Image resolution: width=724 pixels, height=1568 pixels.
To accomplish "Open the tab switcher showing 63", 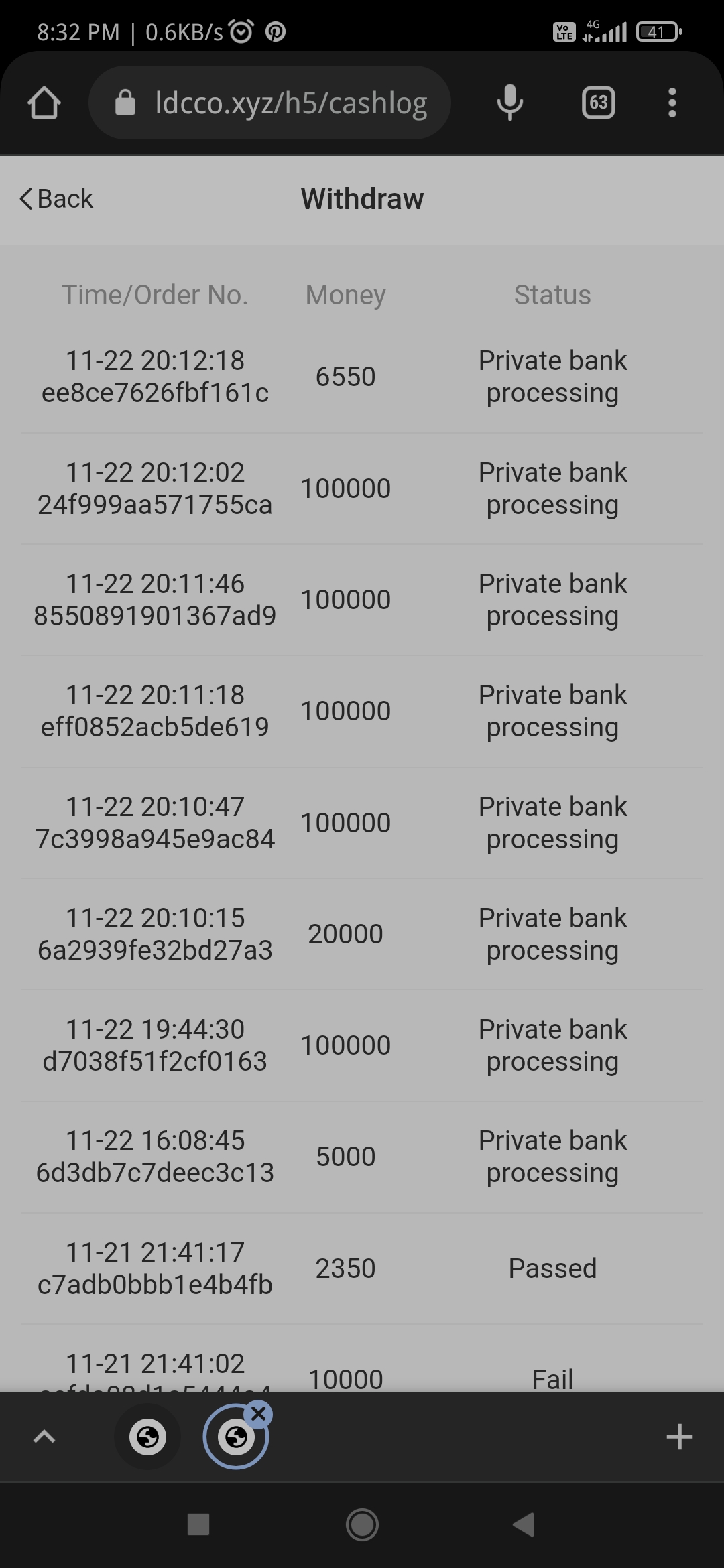I will tap(598, 103).
